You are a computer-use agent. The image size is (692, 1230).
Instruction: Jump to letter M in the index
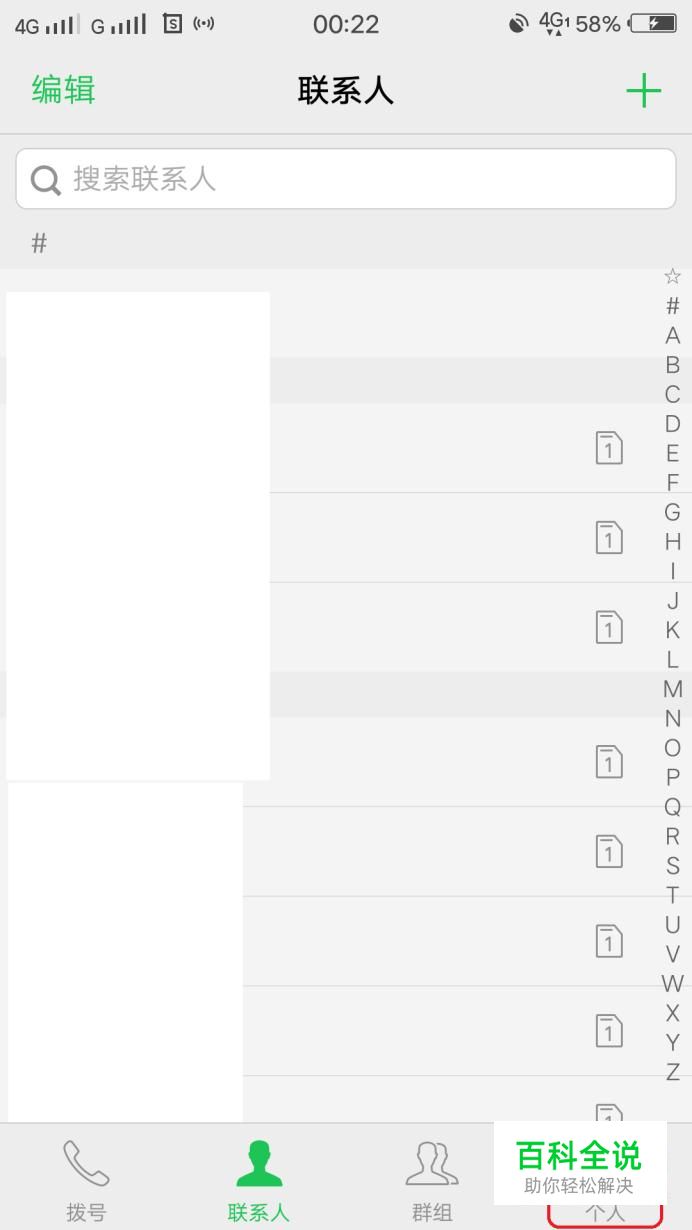(672, 689)
